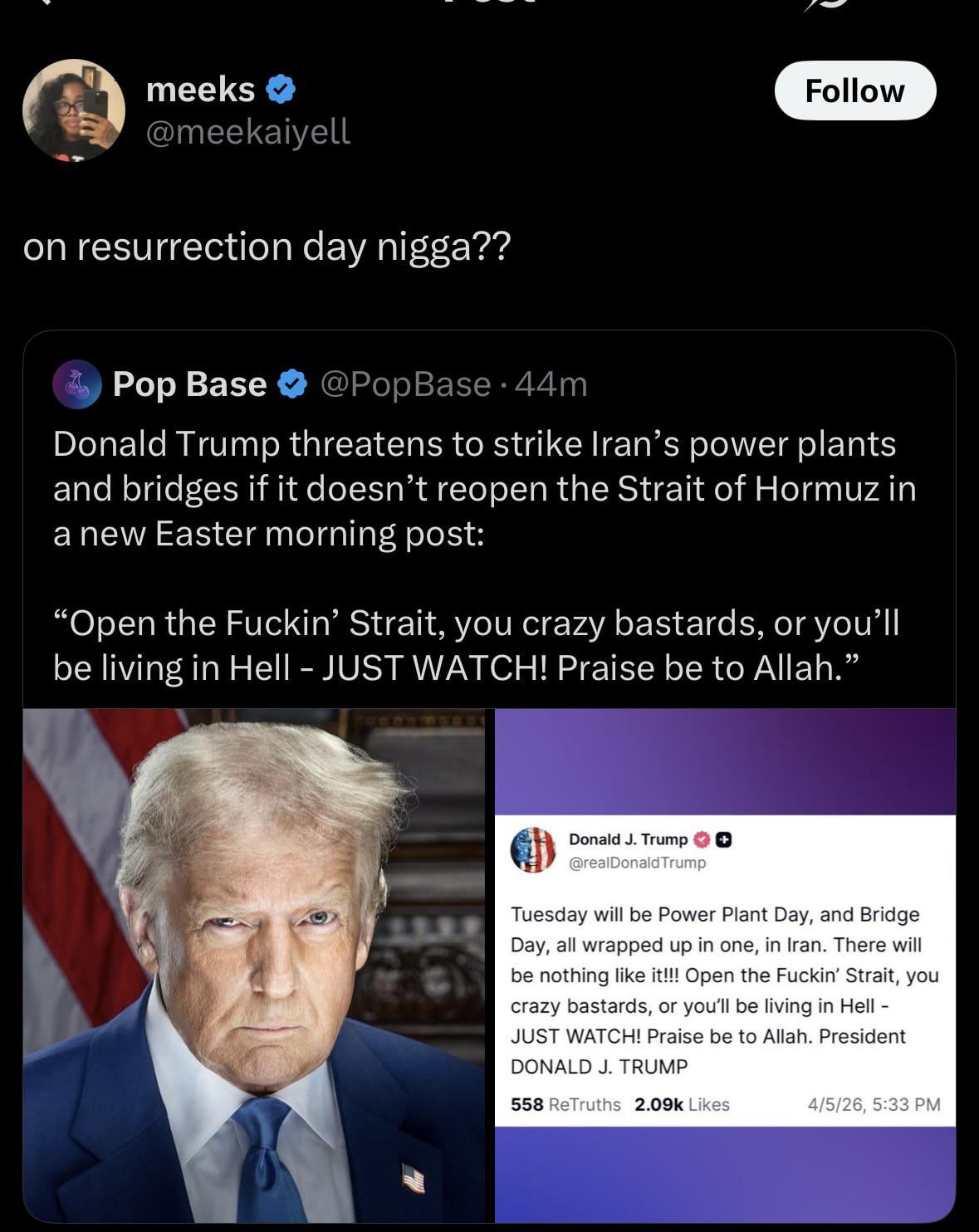Open Pop Base's avatar in the quoted post
The image size is (979, 1232).
pos(77,384)
